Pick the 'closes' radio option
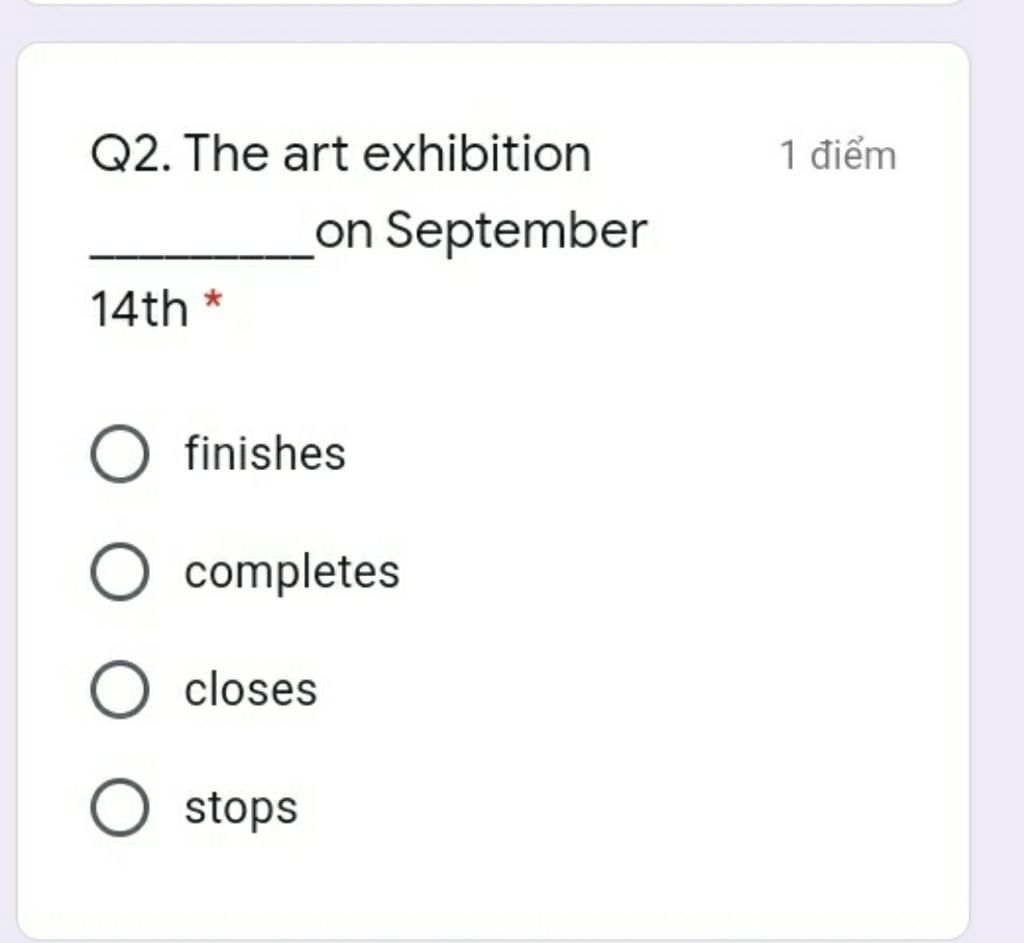This screenshot has width=1024, height=943. click(121, 690)
